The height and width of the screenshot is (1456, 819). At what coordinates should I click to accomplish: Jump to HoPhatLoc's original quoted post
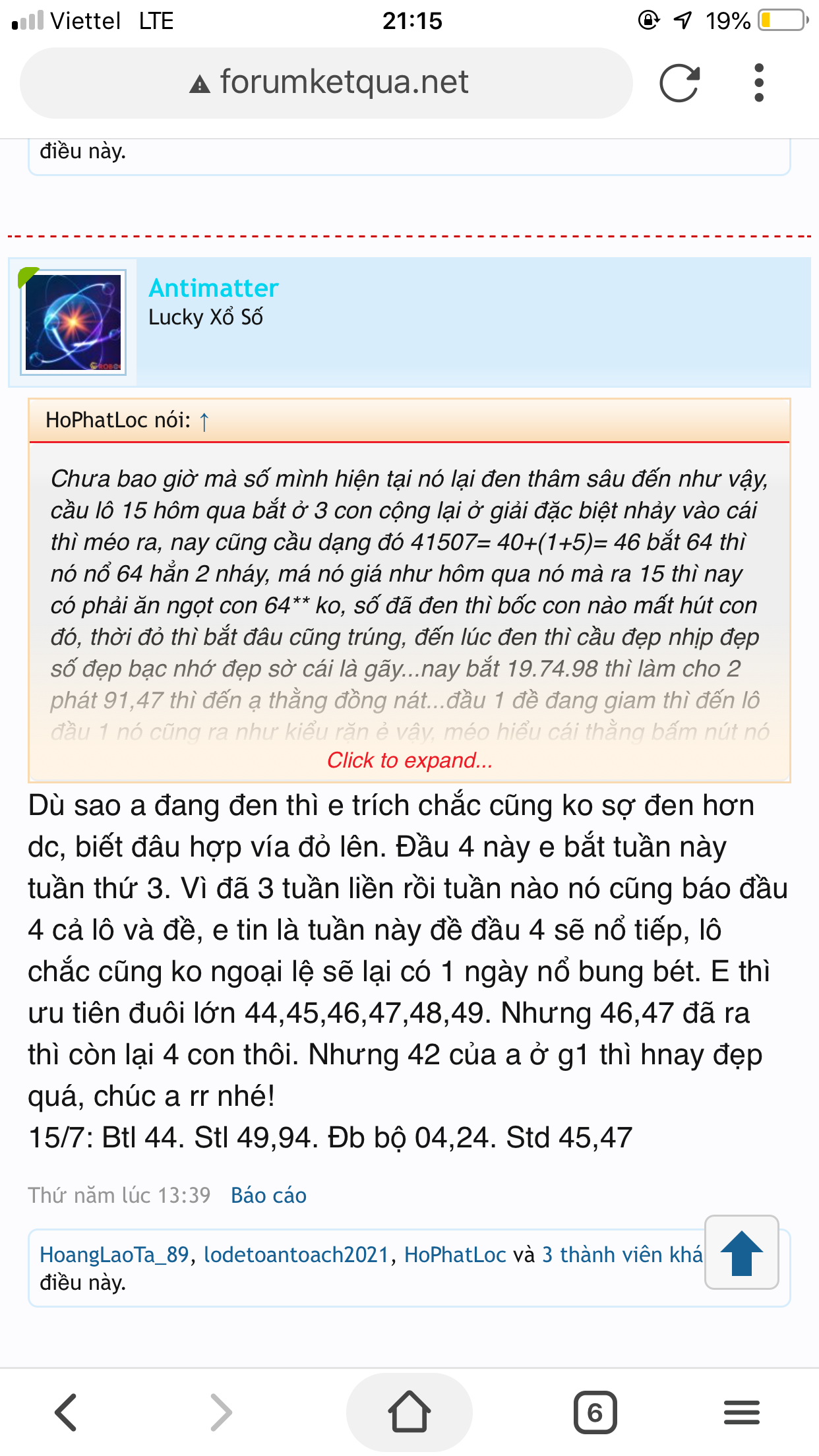click(204, 421)
